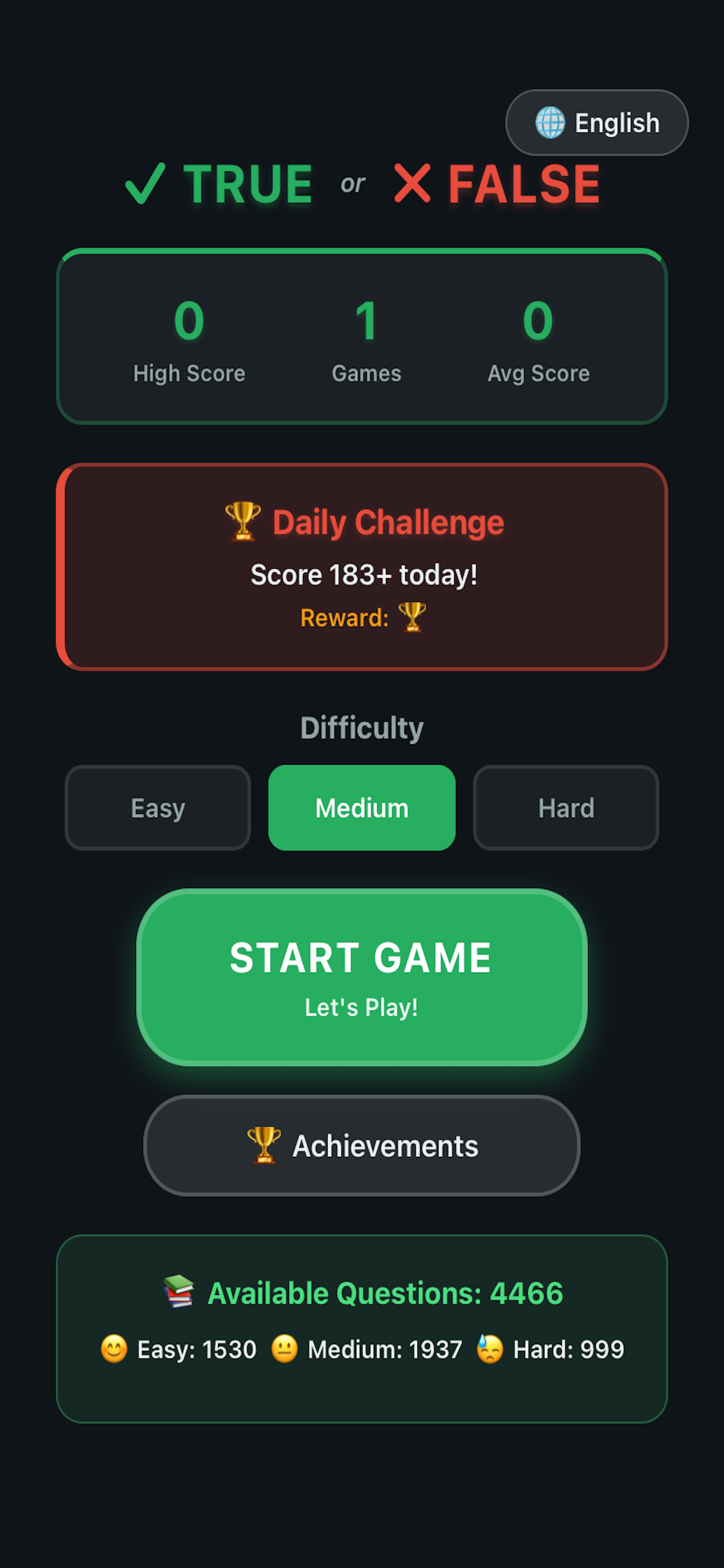Screen dimensions: 724x1568
Task: Click the trophy icon in Daily Challenge header
Action: (x=241, y=521)
